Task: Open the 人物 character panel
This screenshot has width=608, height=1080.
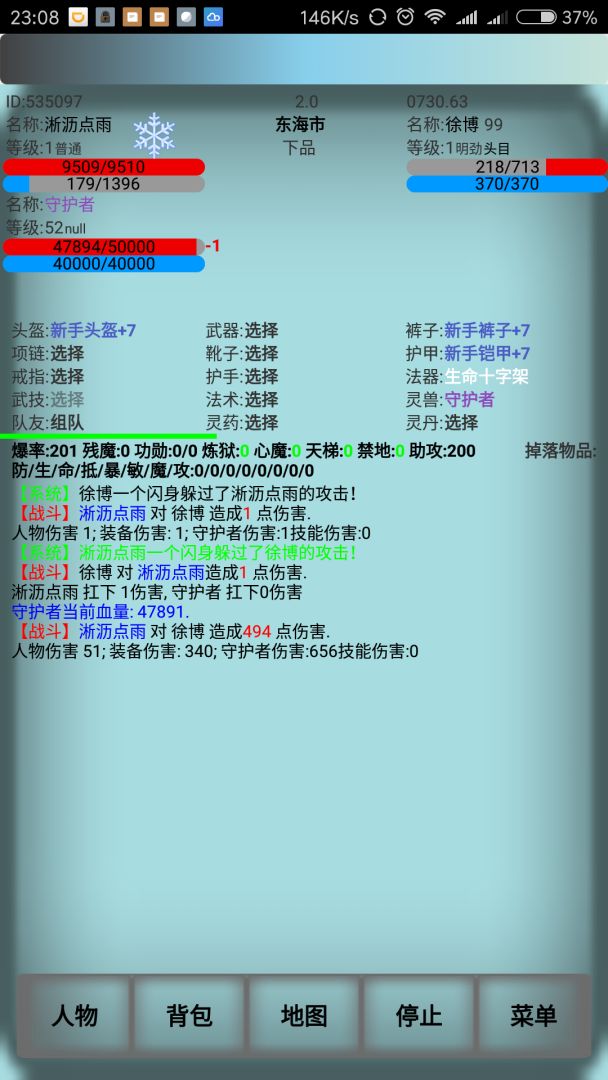Action: pos(75,1016)
